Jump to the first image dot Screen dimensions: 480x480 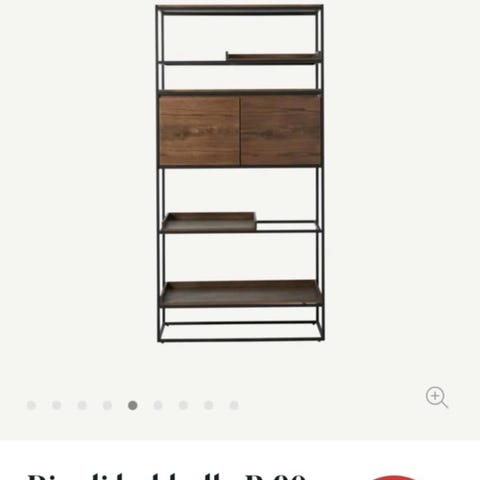(31, 405)
